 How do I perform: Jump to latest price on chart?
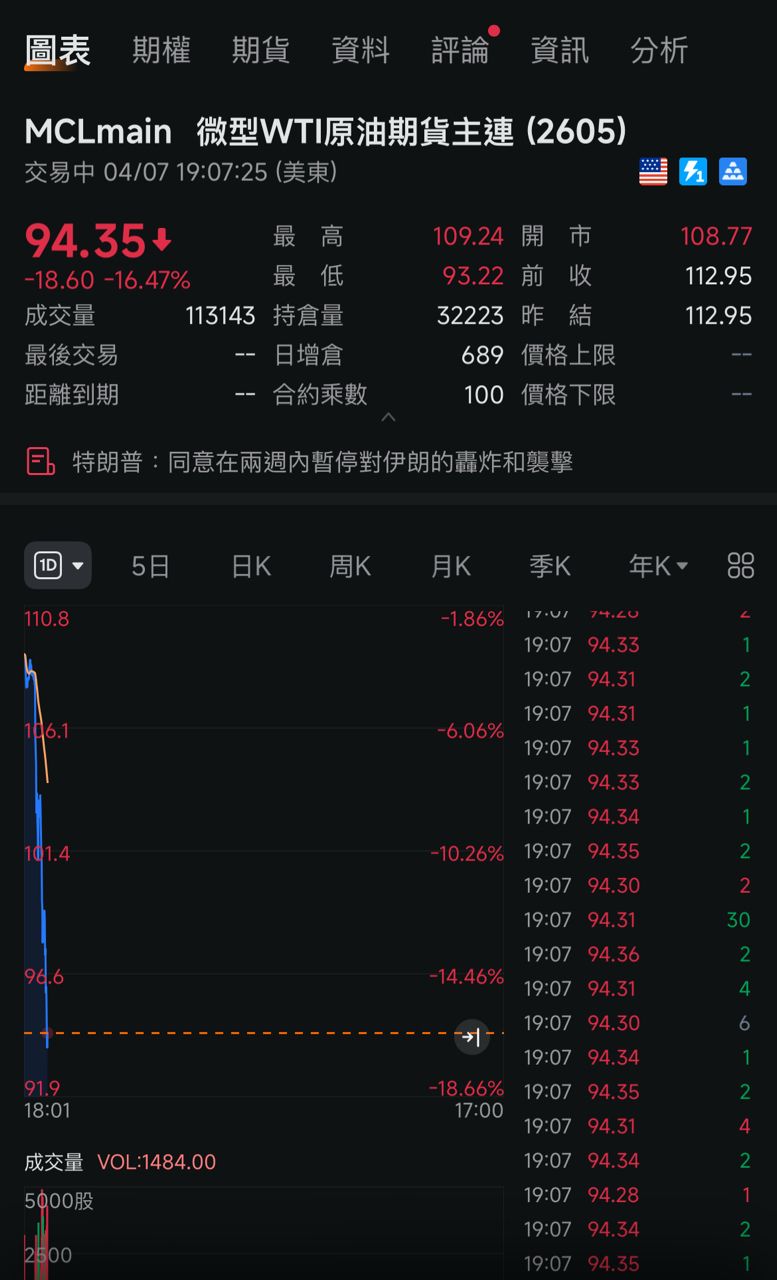472,1037
